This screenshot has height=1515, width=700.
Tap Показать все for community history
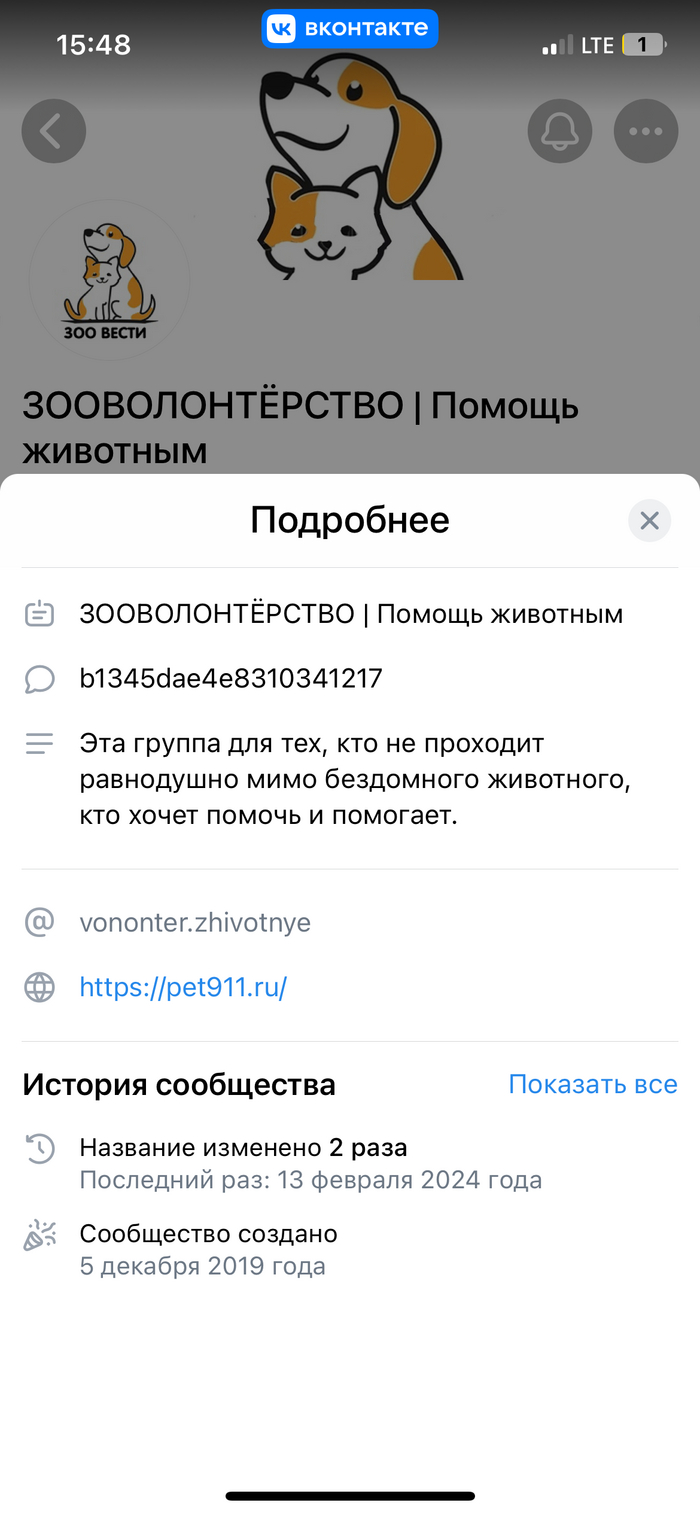[592, 1084]
